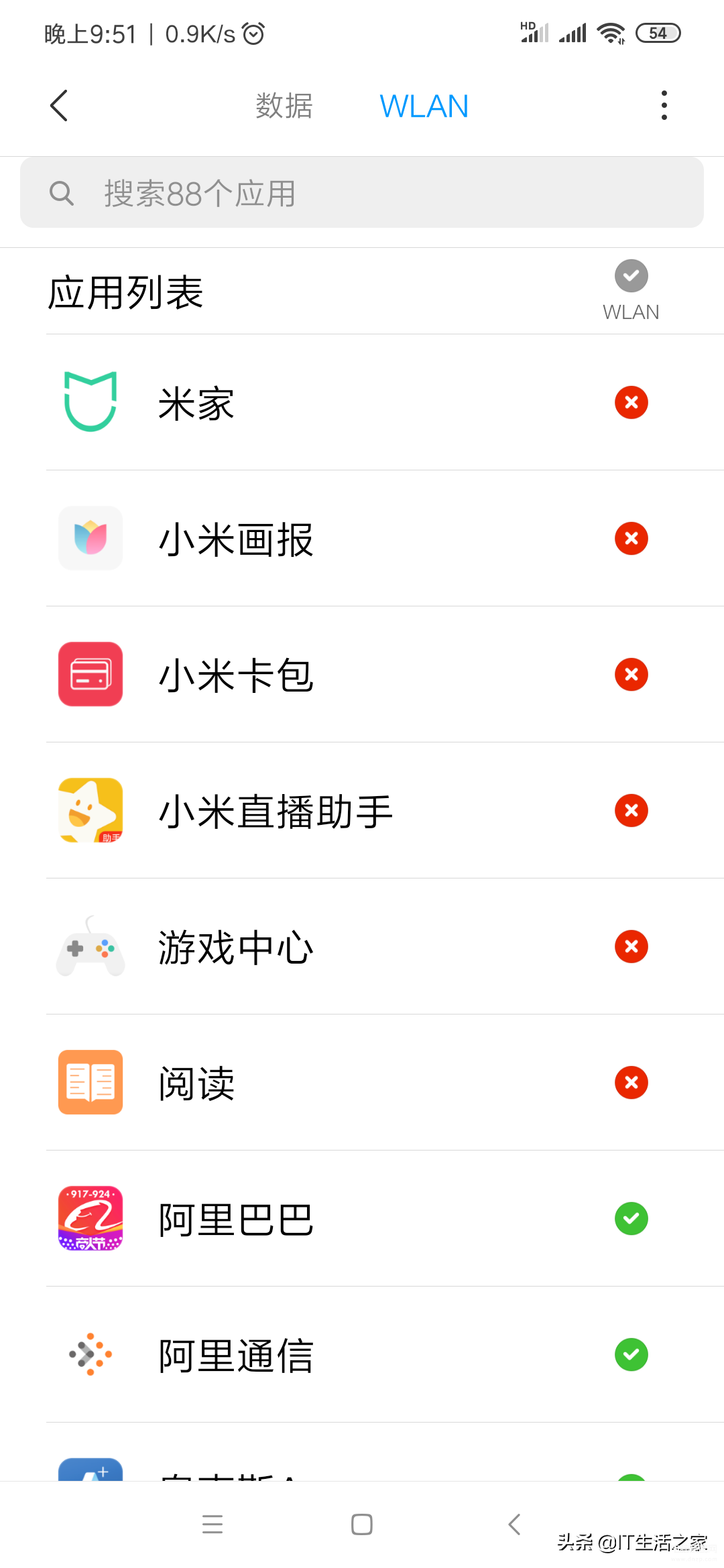Enable WLAN for 小米直播助手

click(631, 810)
